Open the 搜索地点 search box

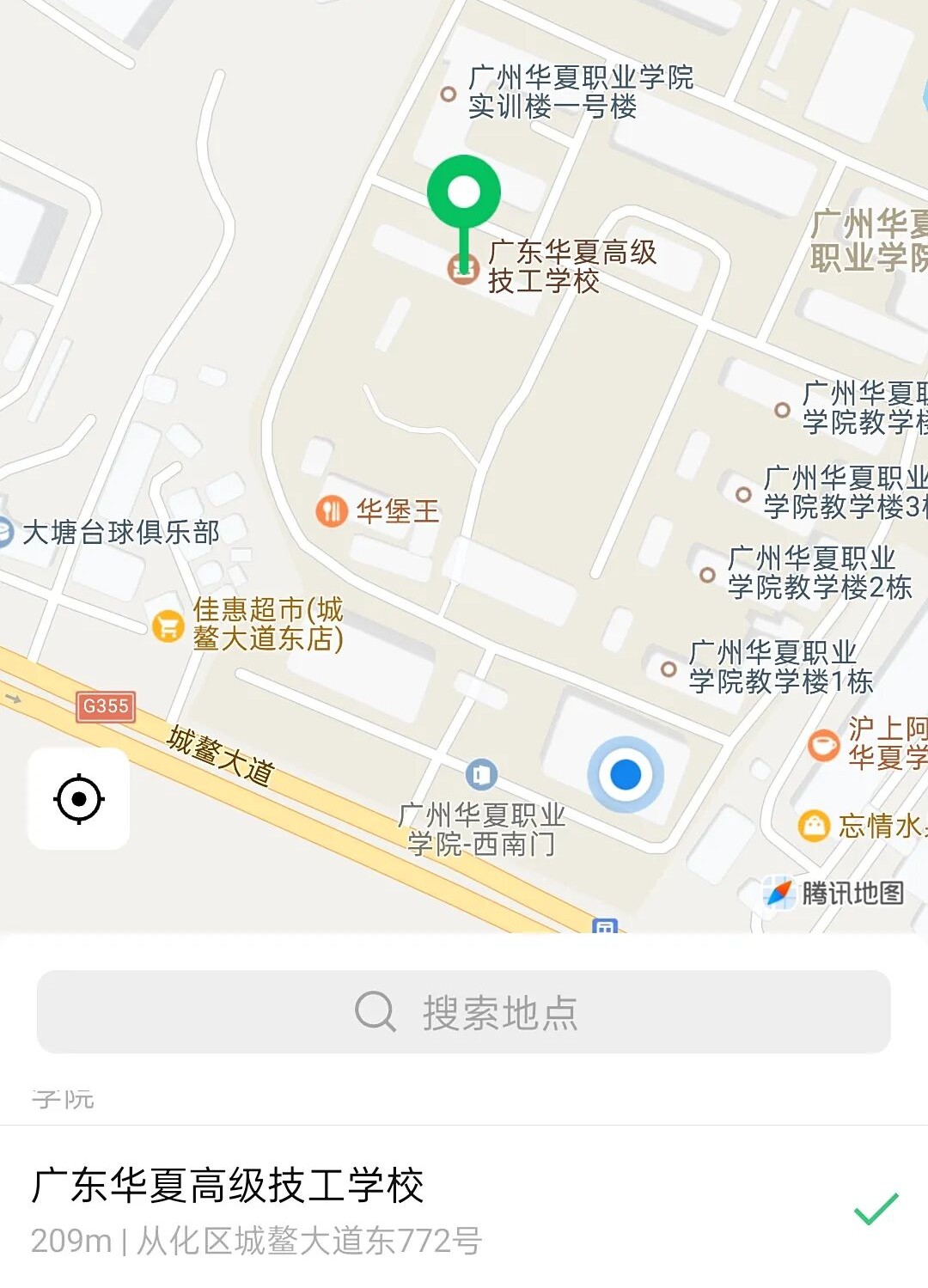pyautogui.click(x=464, y=1011)
